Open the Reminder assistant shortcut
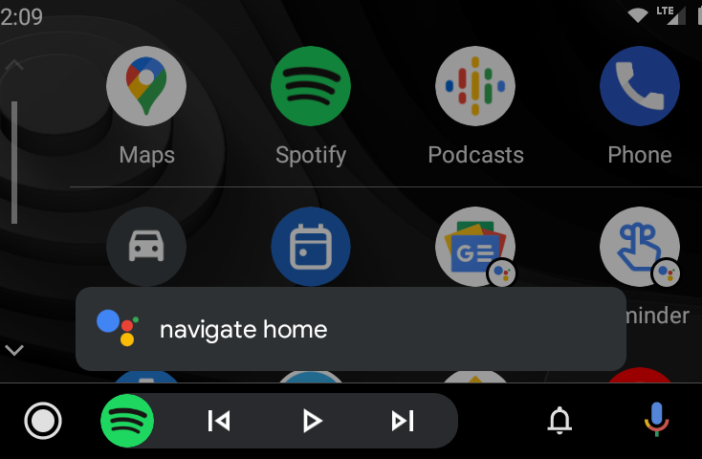This screenshot has height=459, width=702. click(639, 246)
